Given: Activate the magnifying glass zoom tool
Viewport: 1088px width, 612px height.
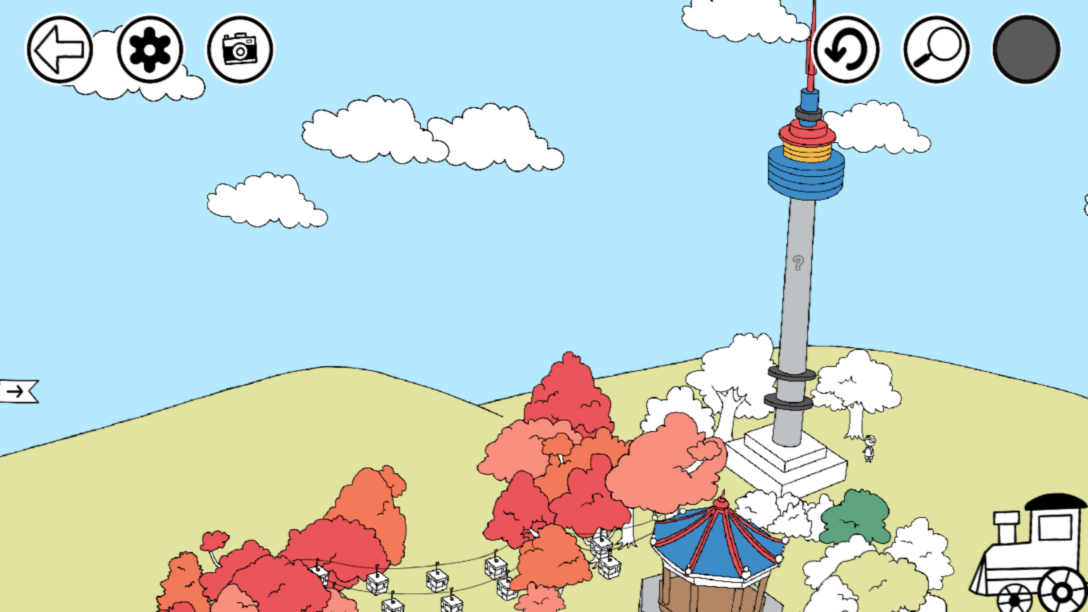Looking at the screenshot, I should [937, 49].
